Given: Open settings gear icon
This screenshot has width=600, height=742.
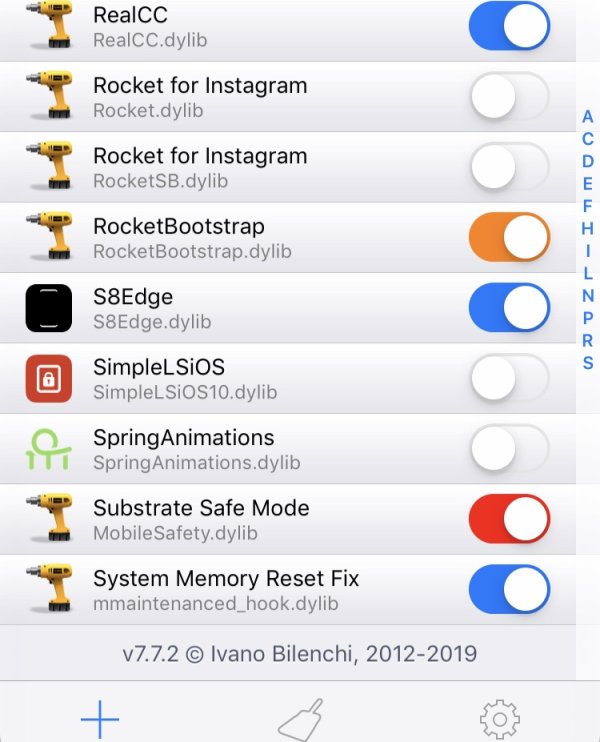Looking at the screenshot, I should (x=499, y=717).
